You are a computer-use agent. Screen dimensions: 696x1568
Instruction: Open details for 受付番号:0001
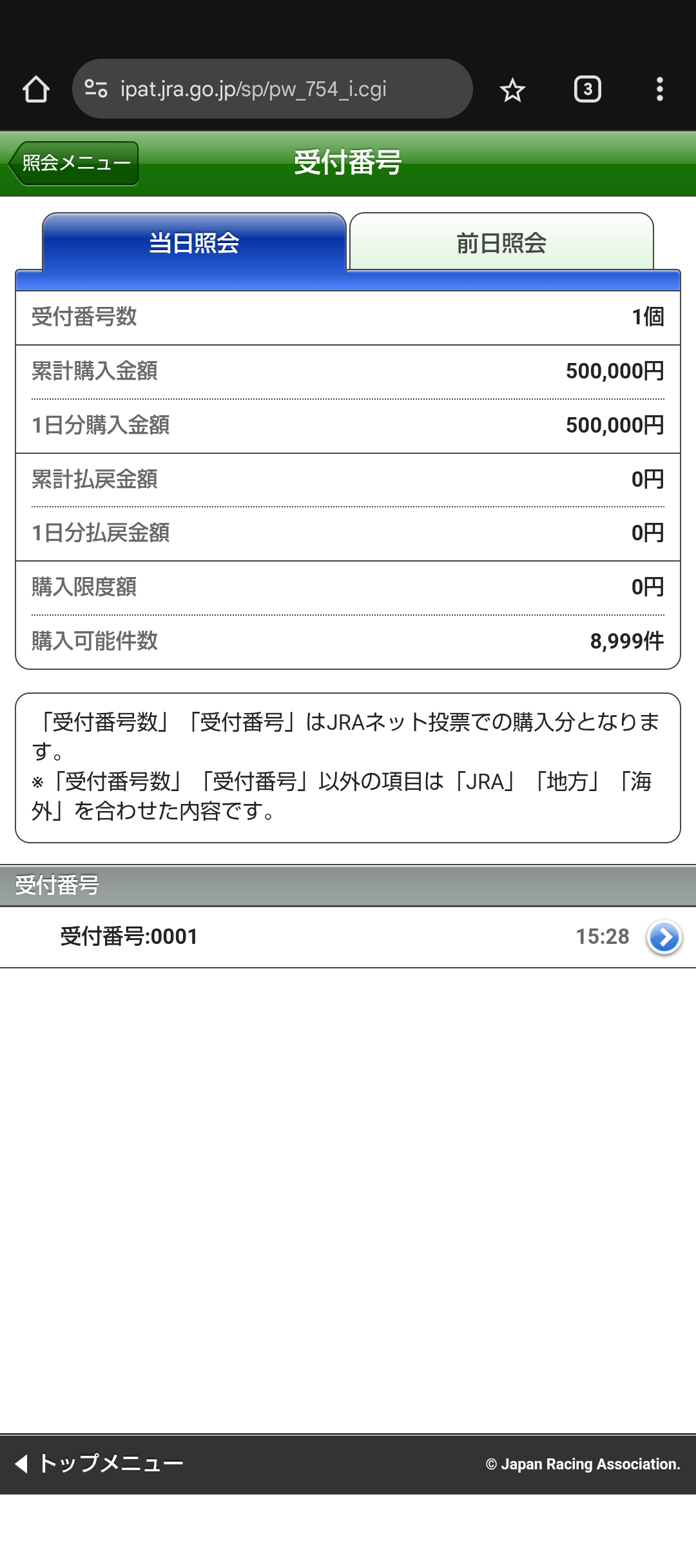coord(664,937)
